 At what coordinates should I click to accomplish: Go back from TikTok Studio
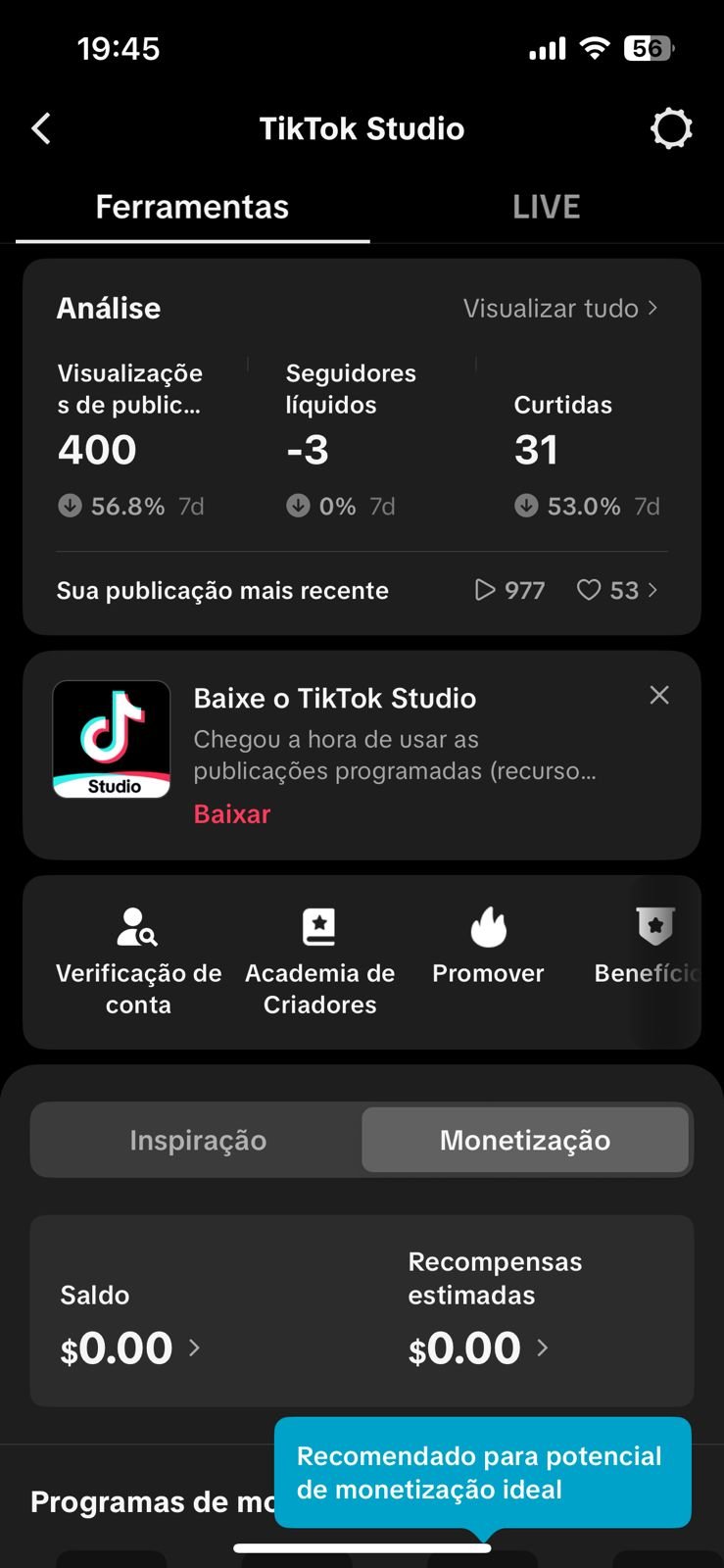point(41,128)
